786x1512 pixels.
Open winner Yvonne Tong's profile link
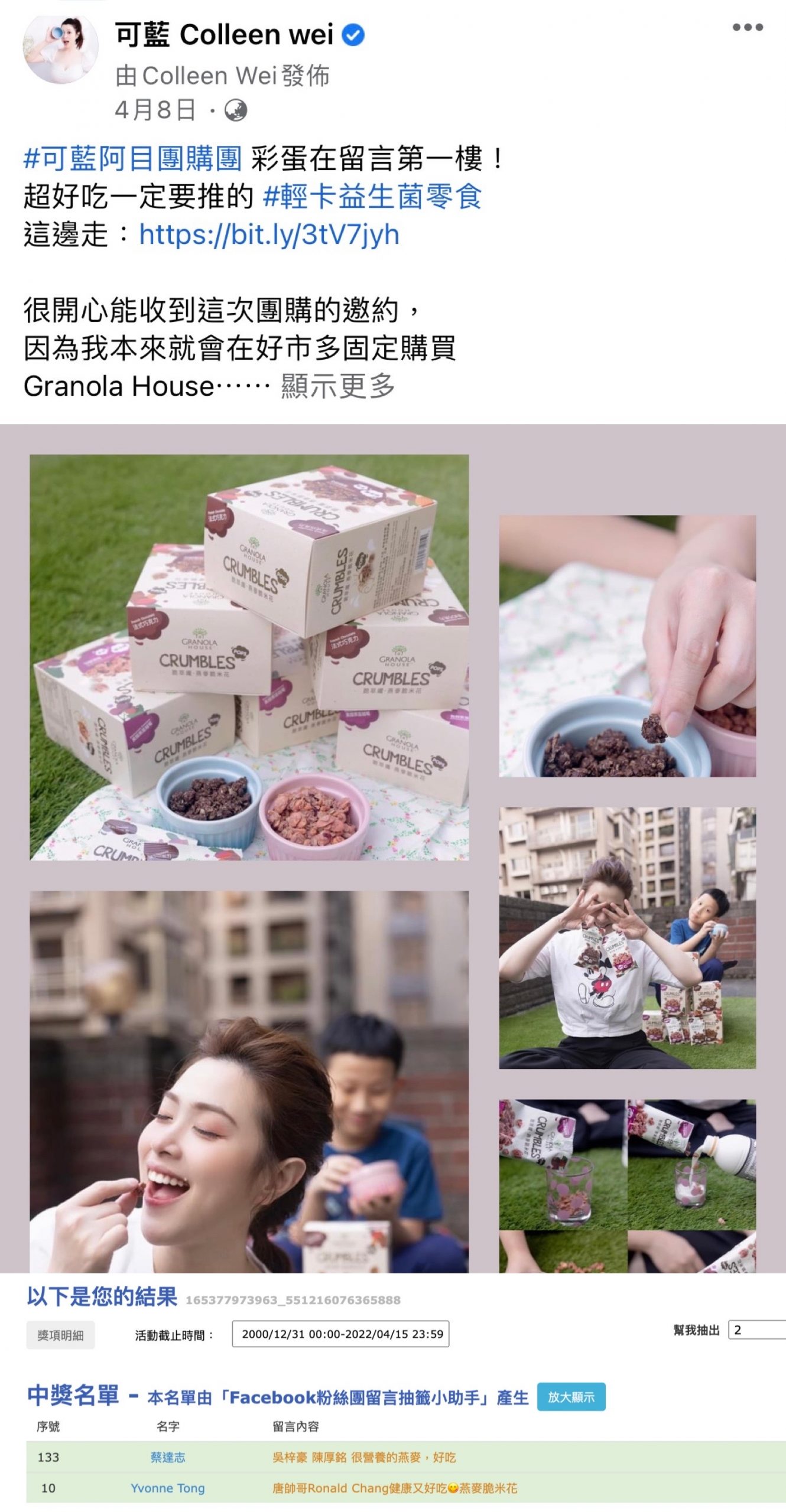[x=168, y=1488]
